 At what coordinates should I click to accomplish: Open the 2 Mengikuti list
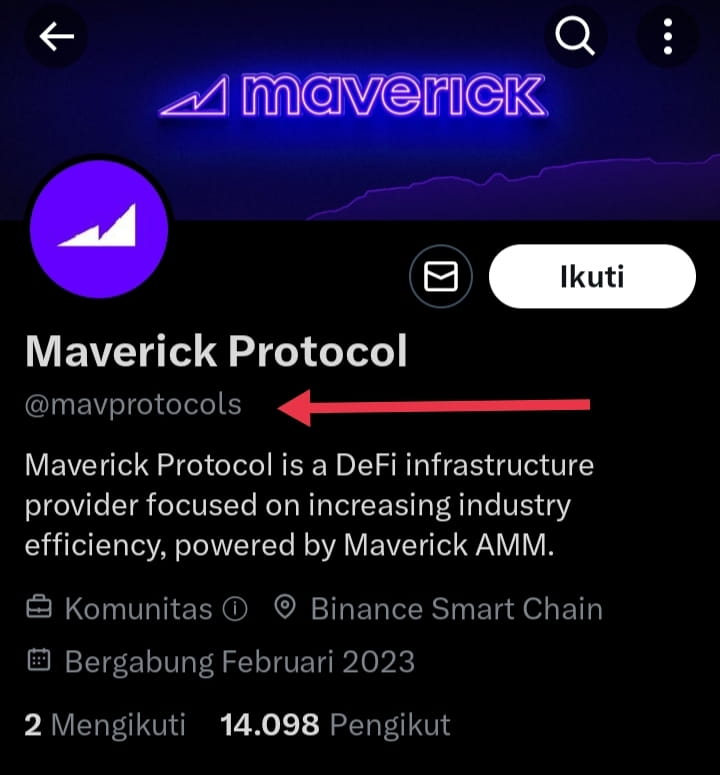(105, 725)
